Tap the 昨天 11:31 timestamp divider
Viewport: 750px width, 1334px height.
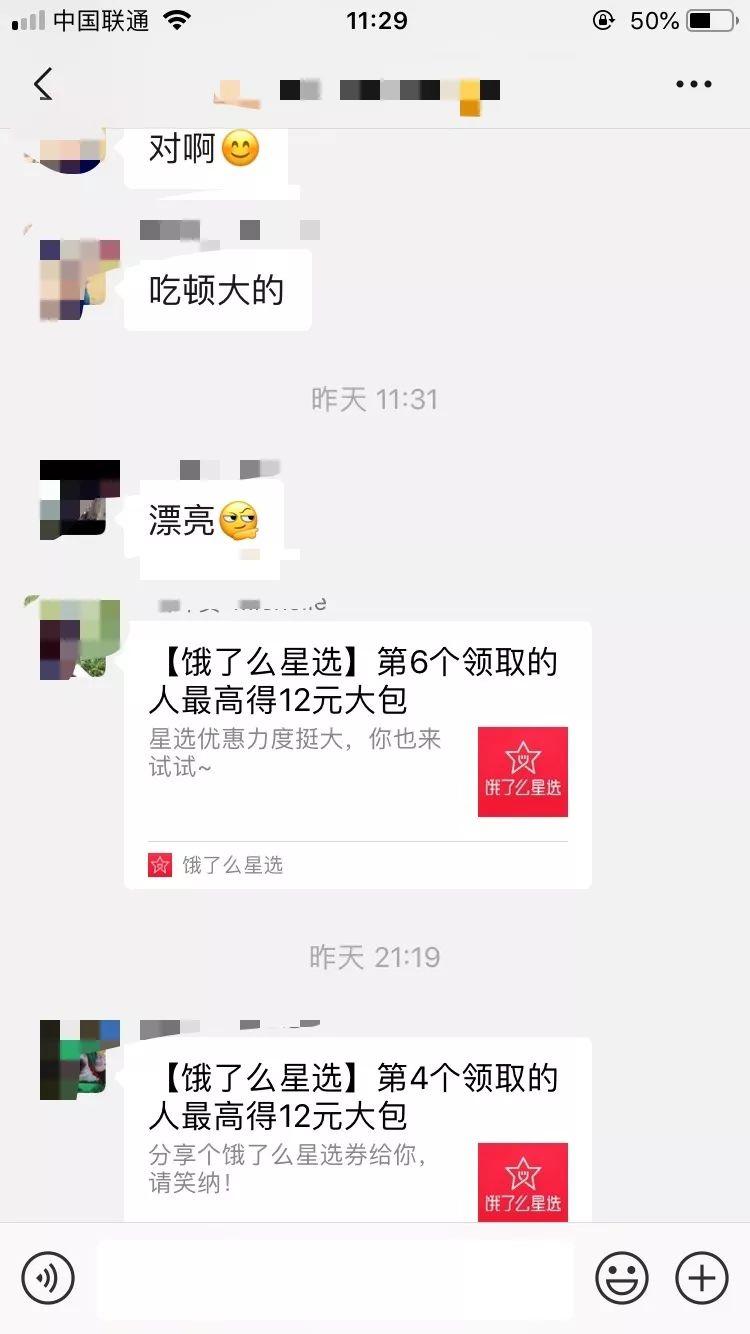[x=374, y=398]
